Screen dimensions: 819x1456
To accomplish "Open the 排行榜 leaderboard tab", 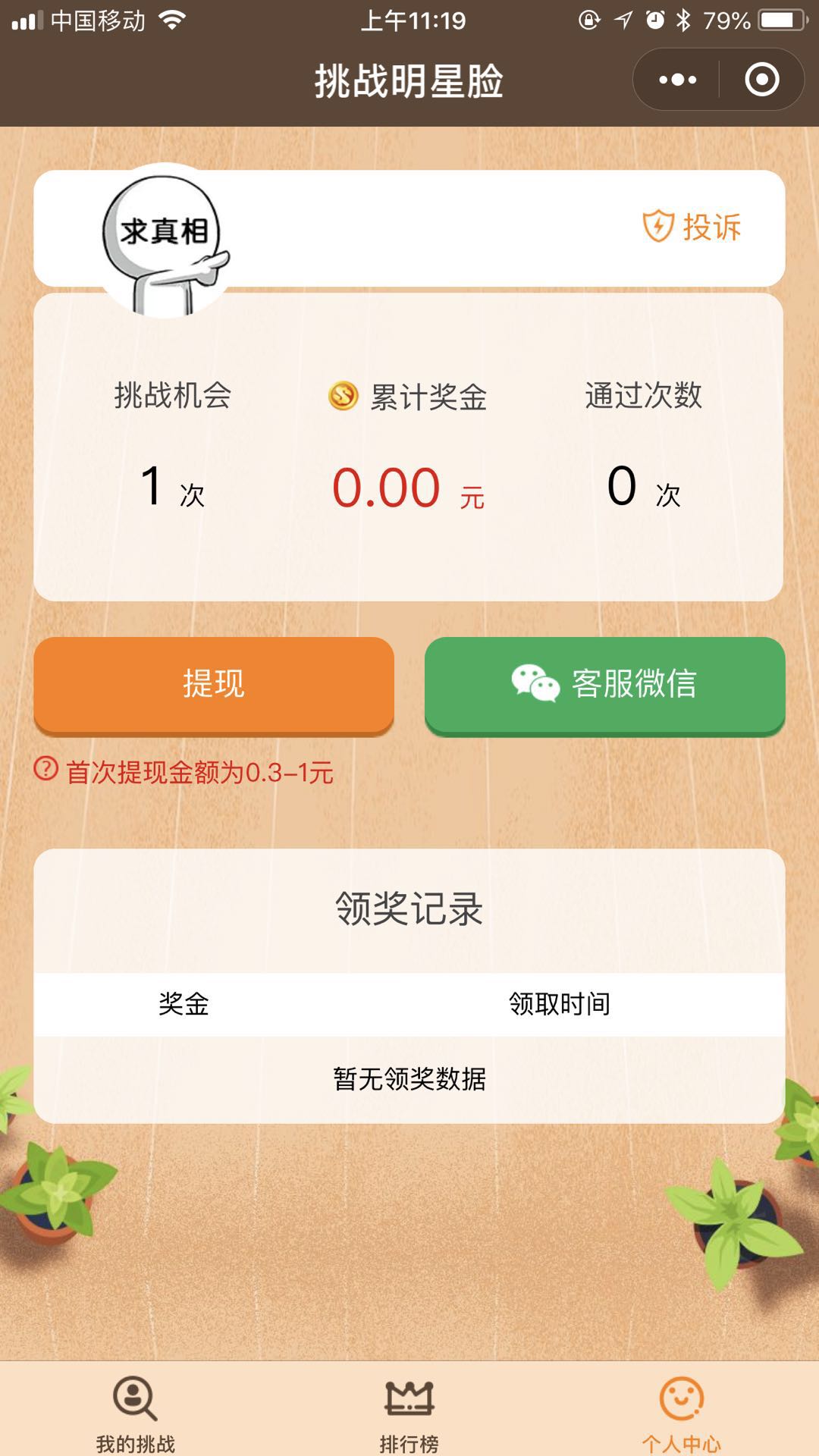I will [409, 1411].
